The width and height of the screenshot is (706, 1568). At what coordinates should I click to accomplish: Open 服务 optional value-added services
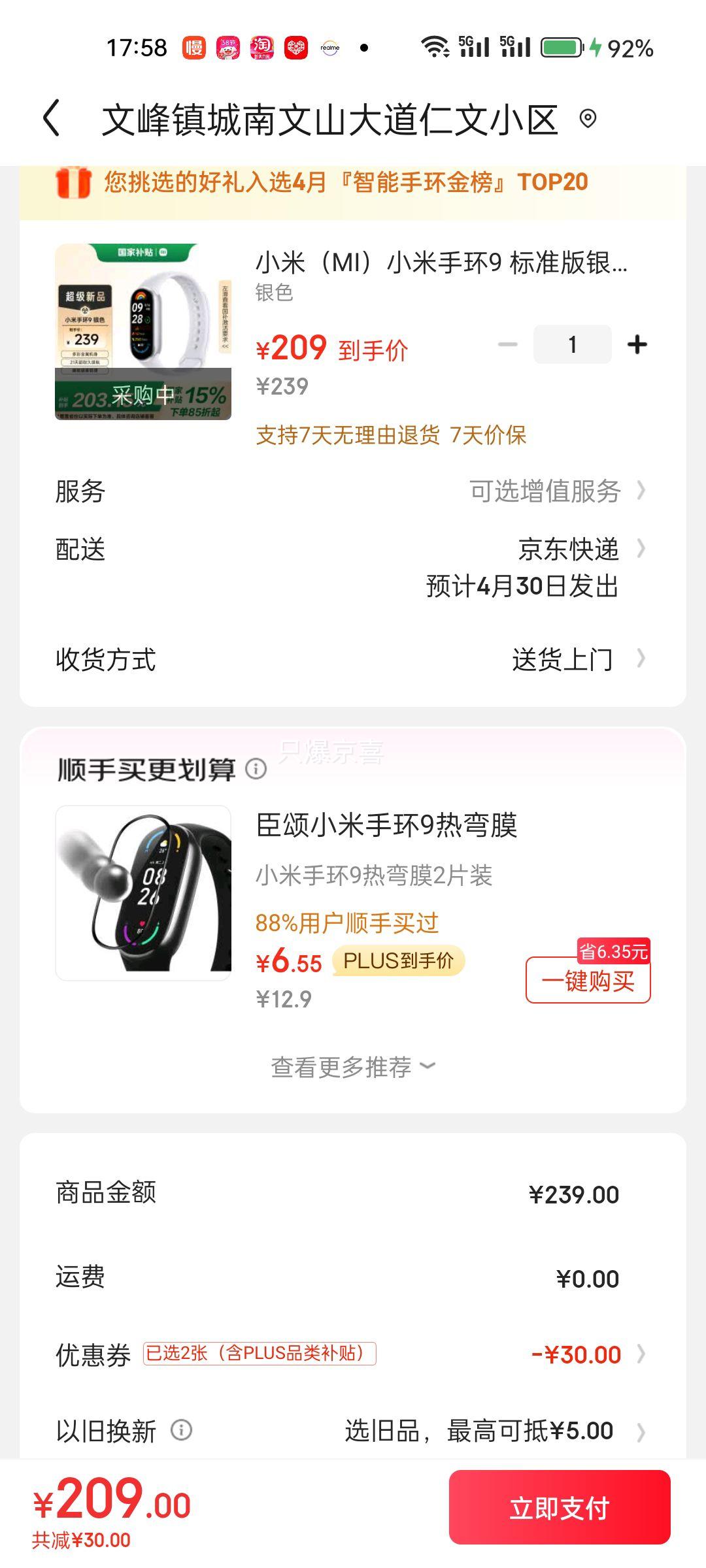click(556, 491)
